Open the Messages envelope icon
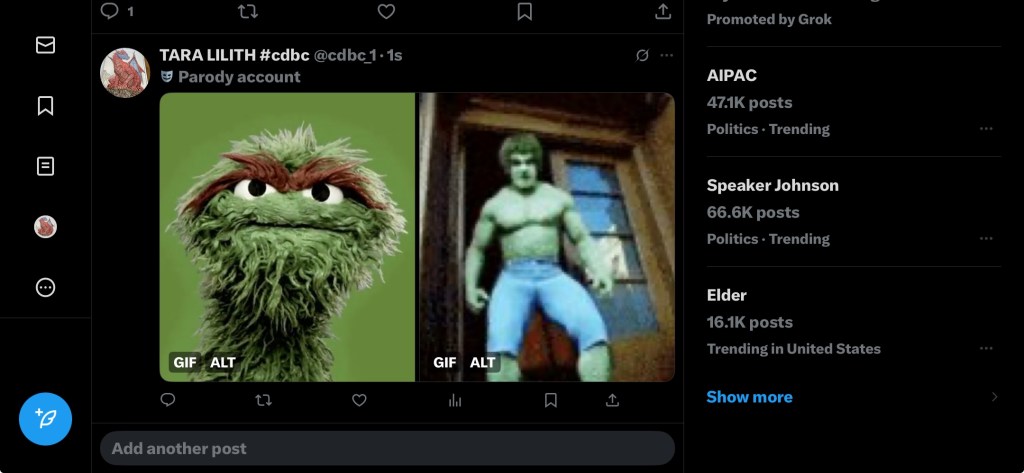 tap(45, 45)
